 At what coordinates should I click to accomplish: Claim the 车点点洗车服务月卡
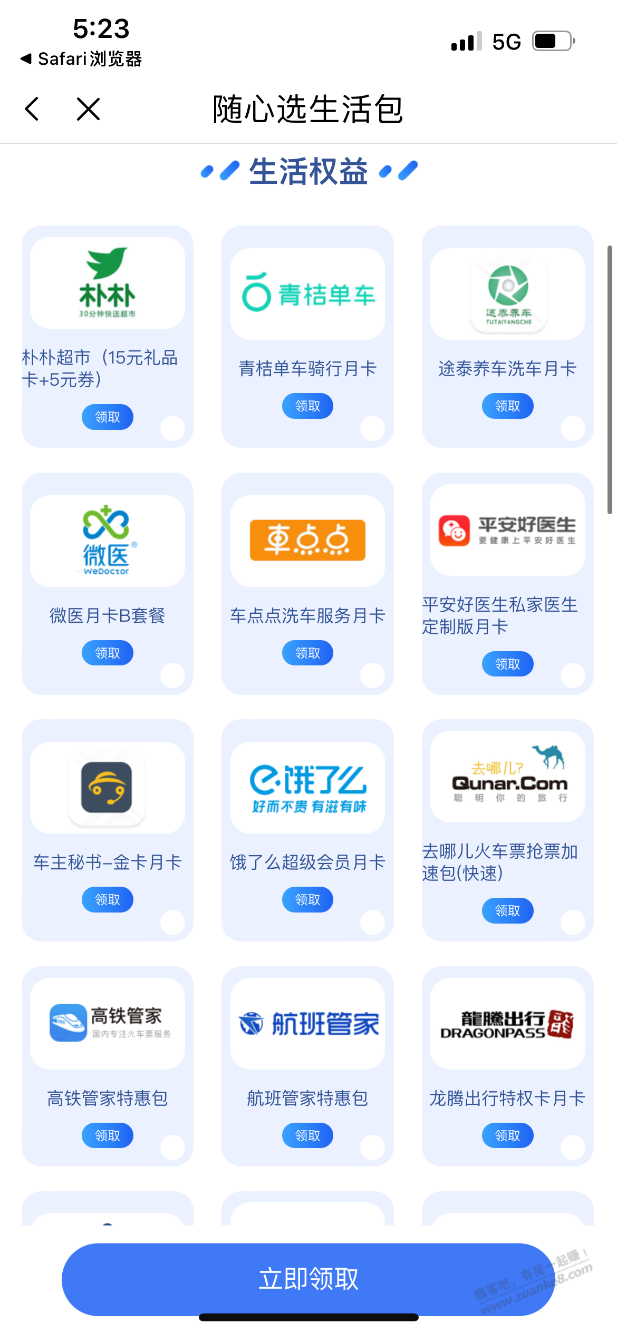[x=307, y=653]
